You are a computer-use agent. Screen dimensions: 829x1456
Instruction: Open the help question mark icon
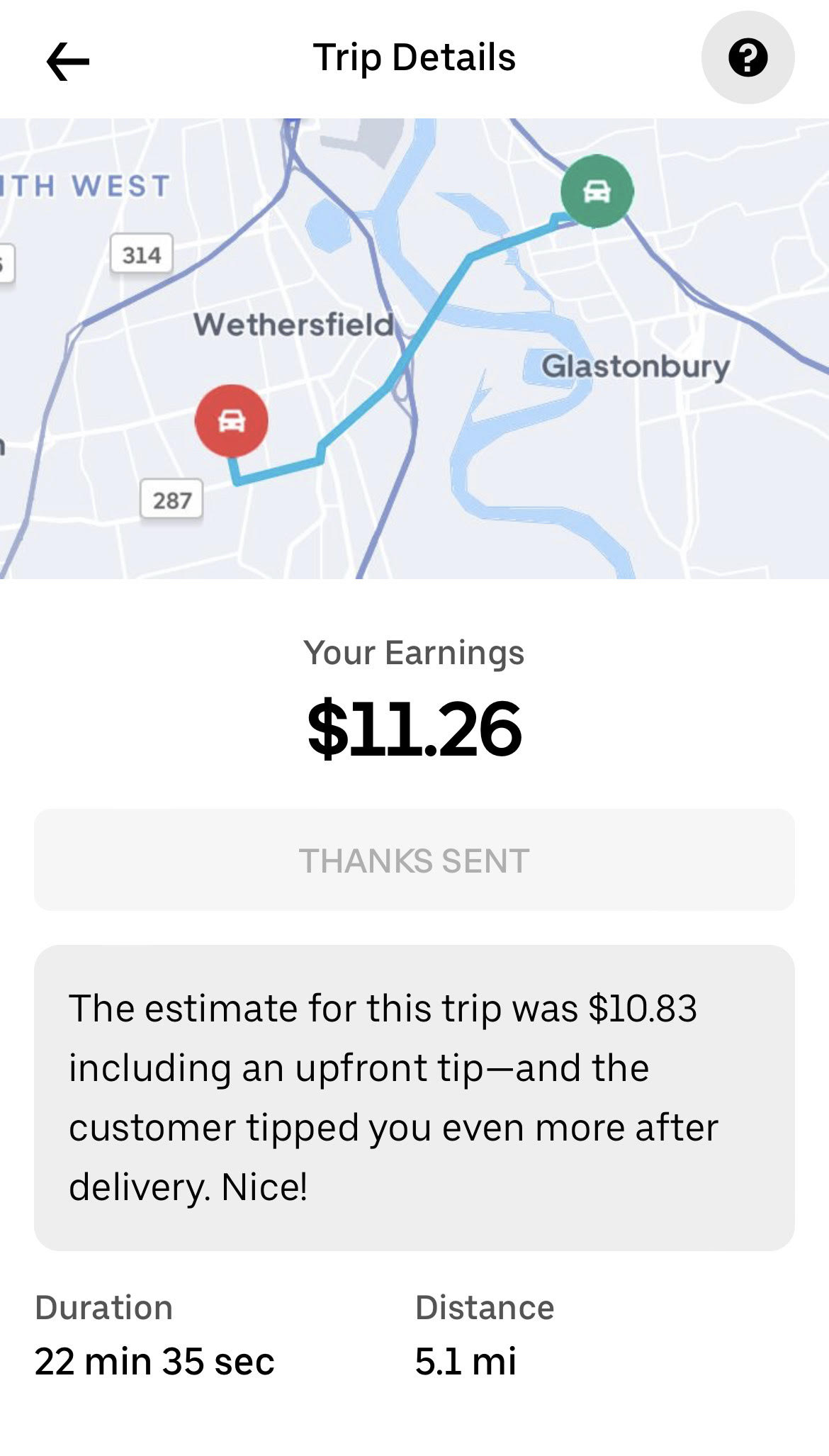748,57
